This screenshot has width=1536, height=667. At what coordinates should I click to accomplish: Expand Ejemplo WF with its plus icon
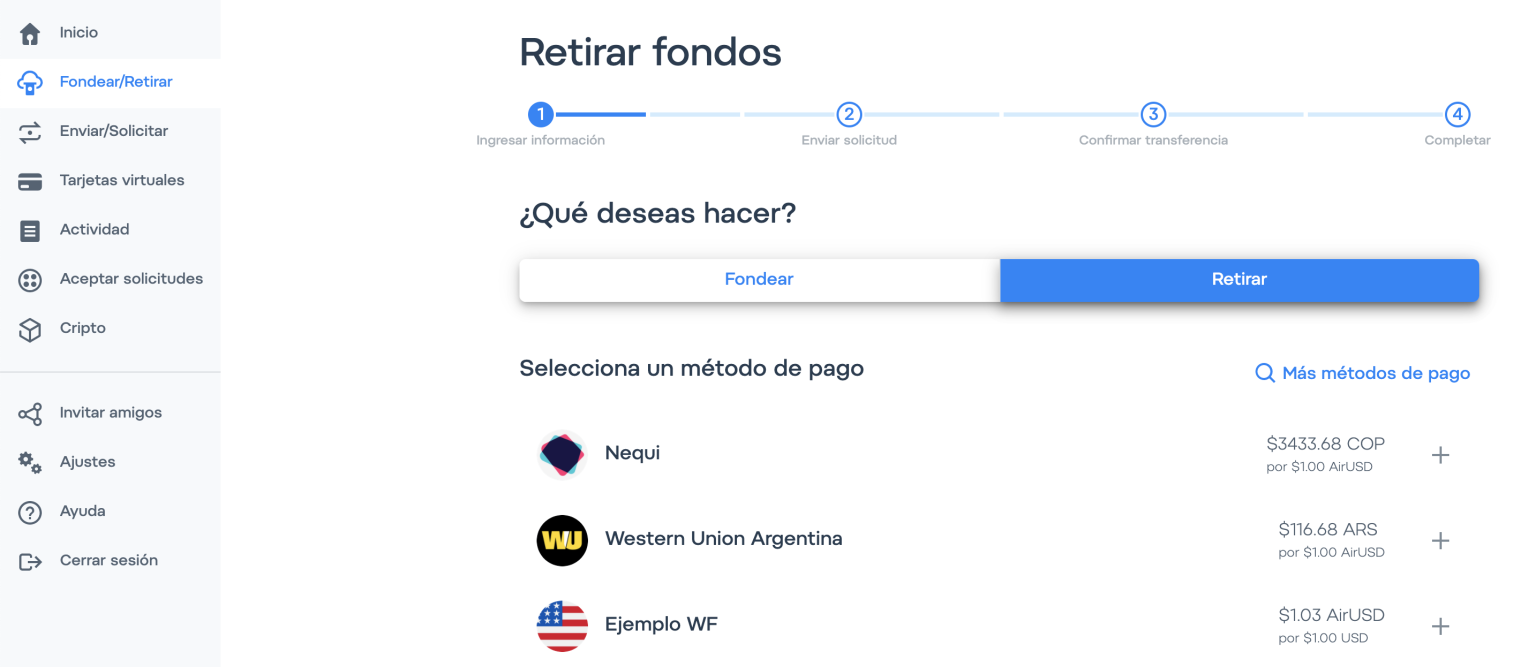click(x=1440, y=627)
